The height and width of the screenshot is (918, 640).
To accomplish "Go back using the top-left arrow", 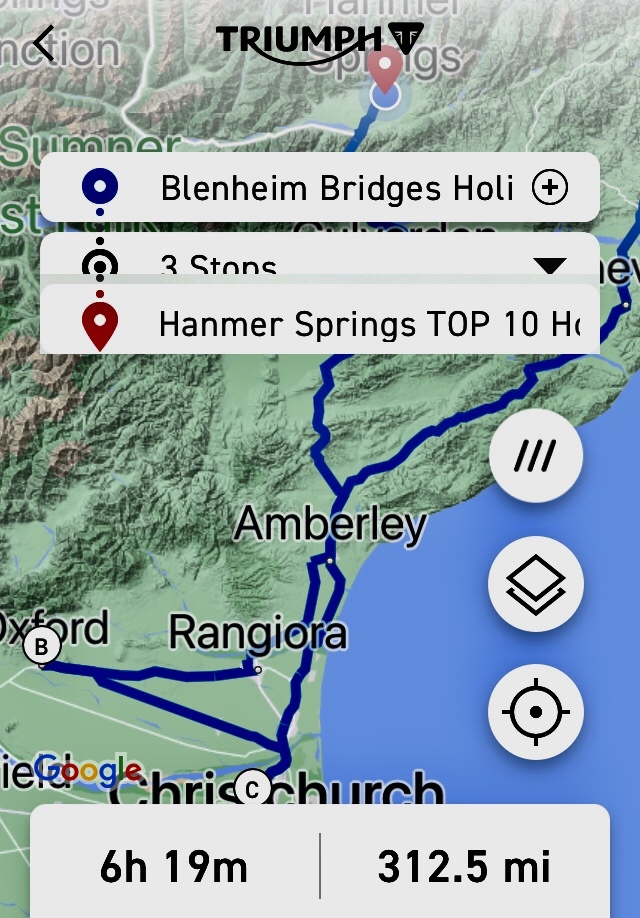I will point(44,43).
